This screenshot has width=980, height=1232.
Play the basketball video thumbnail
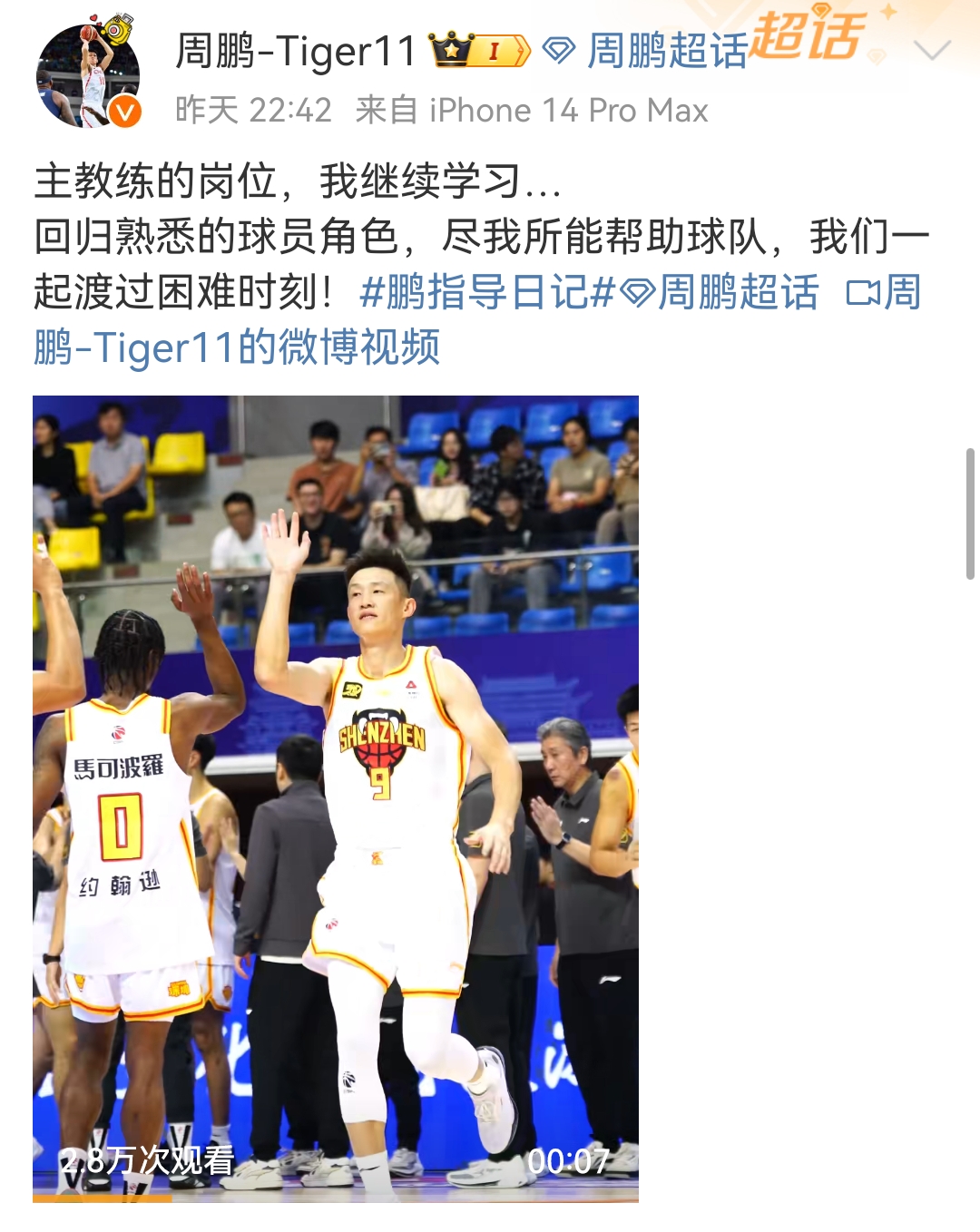point(336,798)
